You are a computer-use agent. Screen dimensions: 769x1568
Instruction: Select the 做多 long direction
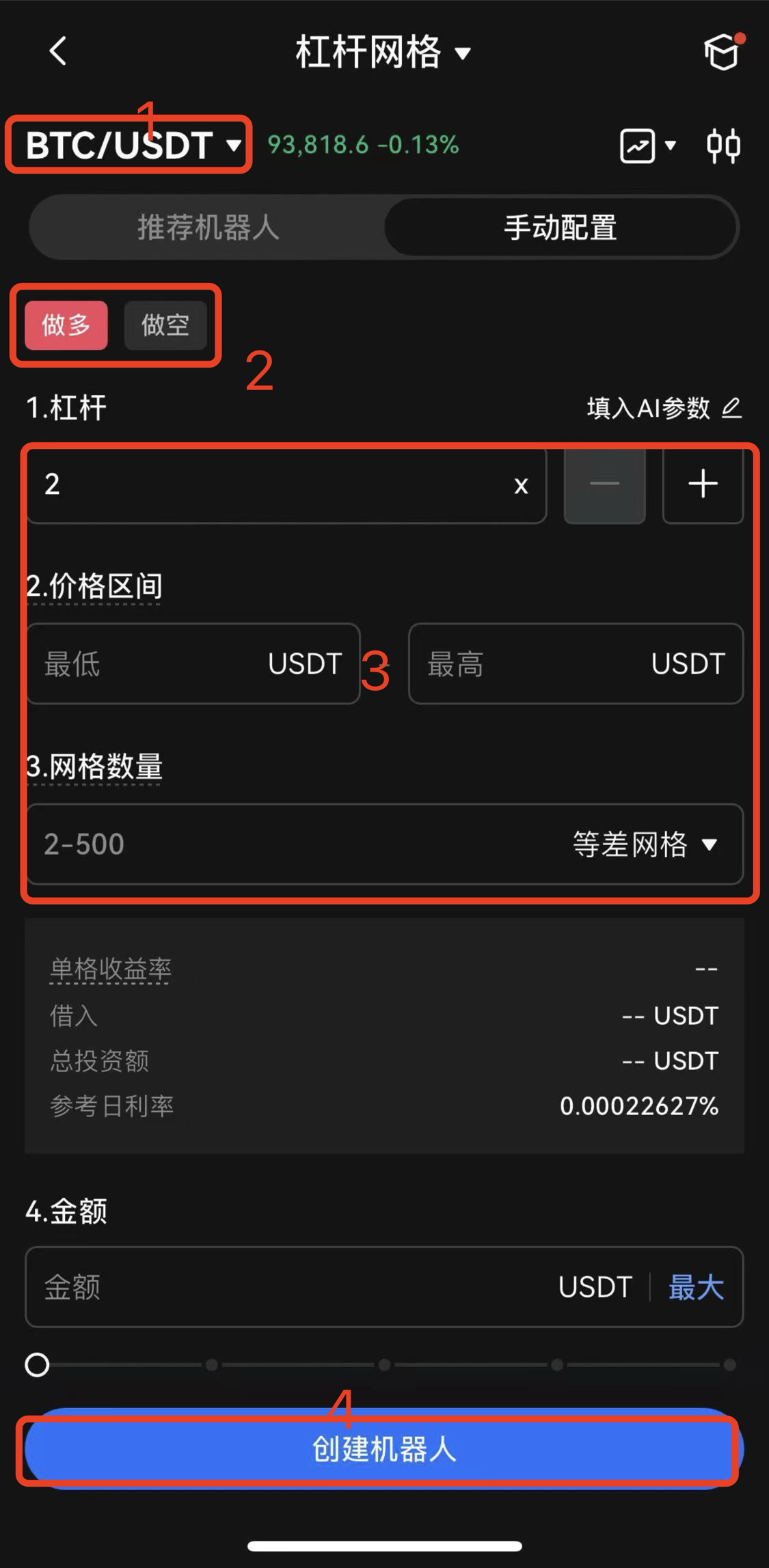[x=66, y=325]
